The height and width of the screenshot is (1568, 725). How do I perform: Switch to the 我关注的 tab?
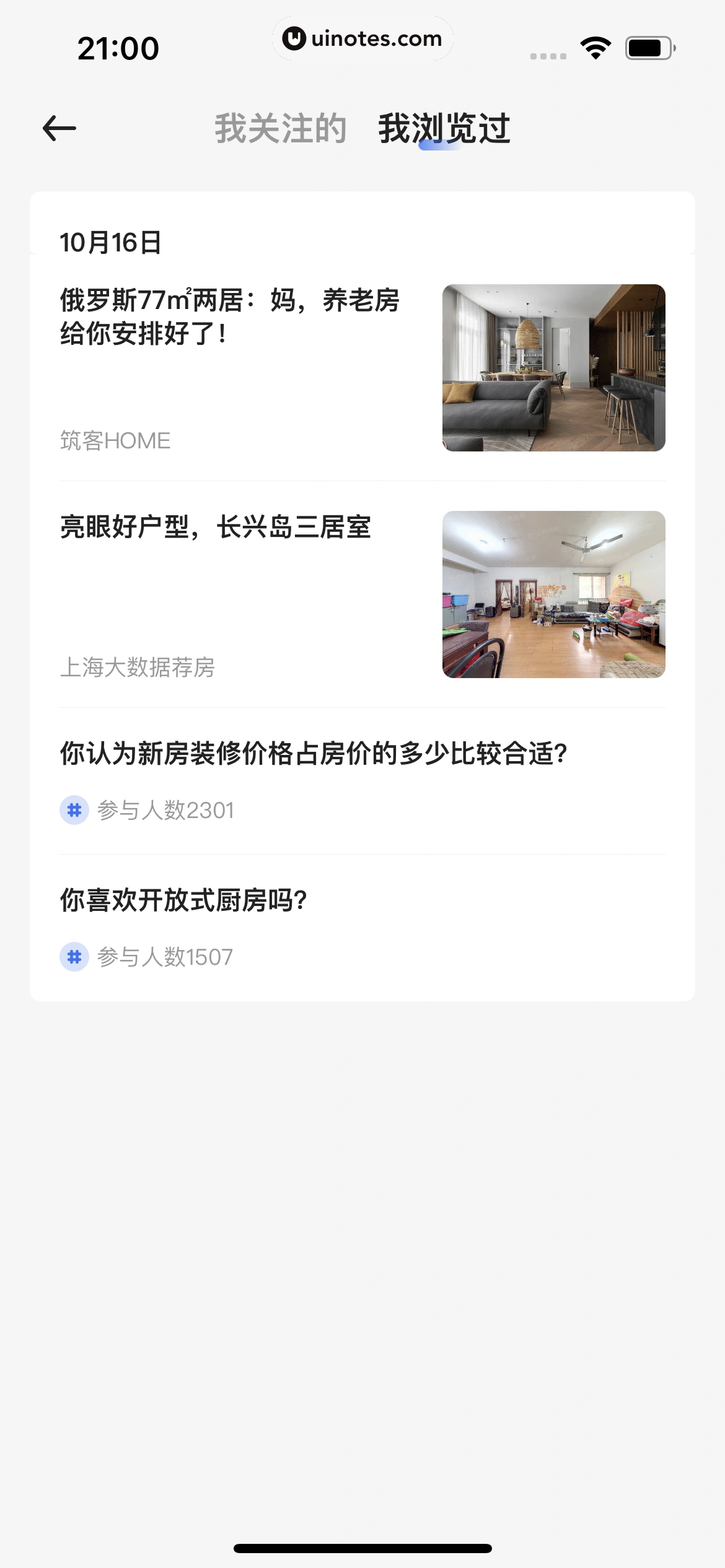[x=280, y=129]
